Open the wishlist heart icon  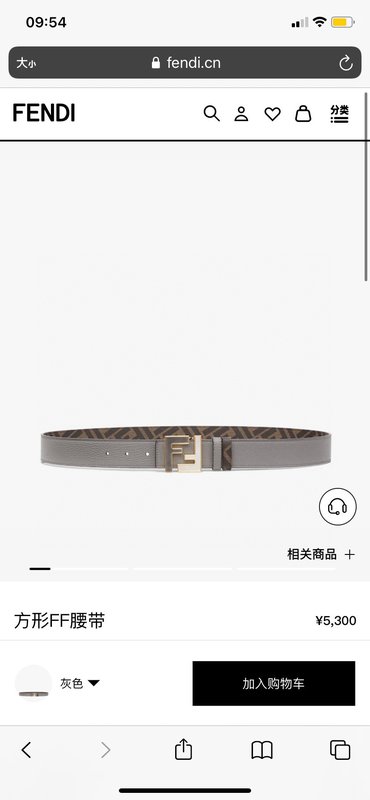[x=273, y=113]
